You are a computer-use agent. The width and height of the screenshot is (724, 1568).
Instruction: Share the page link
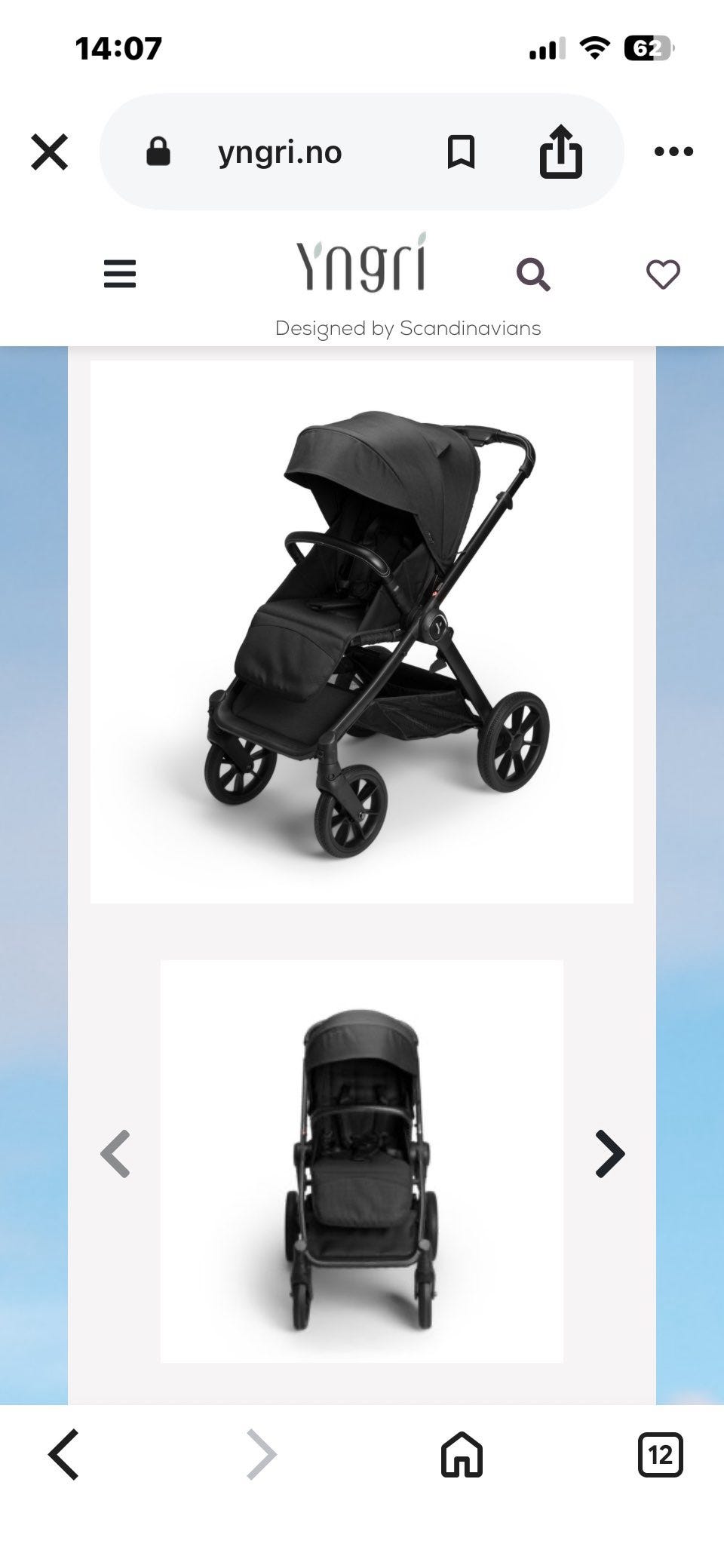[560, 152]
